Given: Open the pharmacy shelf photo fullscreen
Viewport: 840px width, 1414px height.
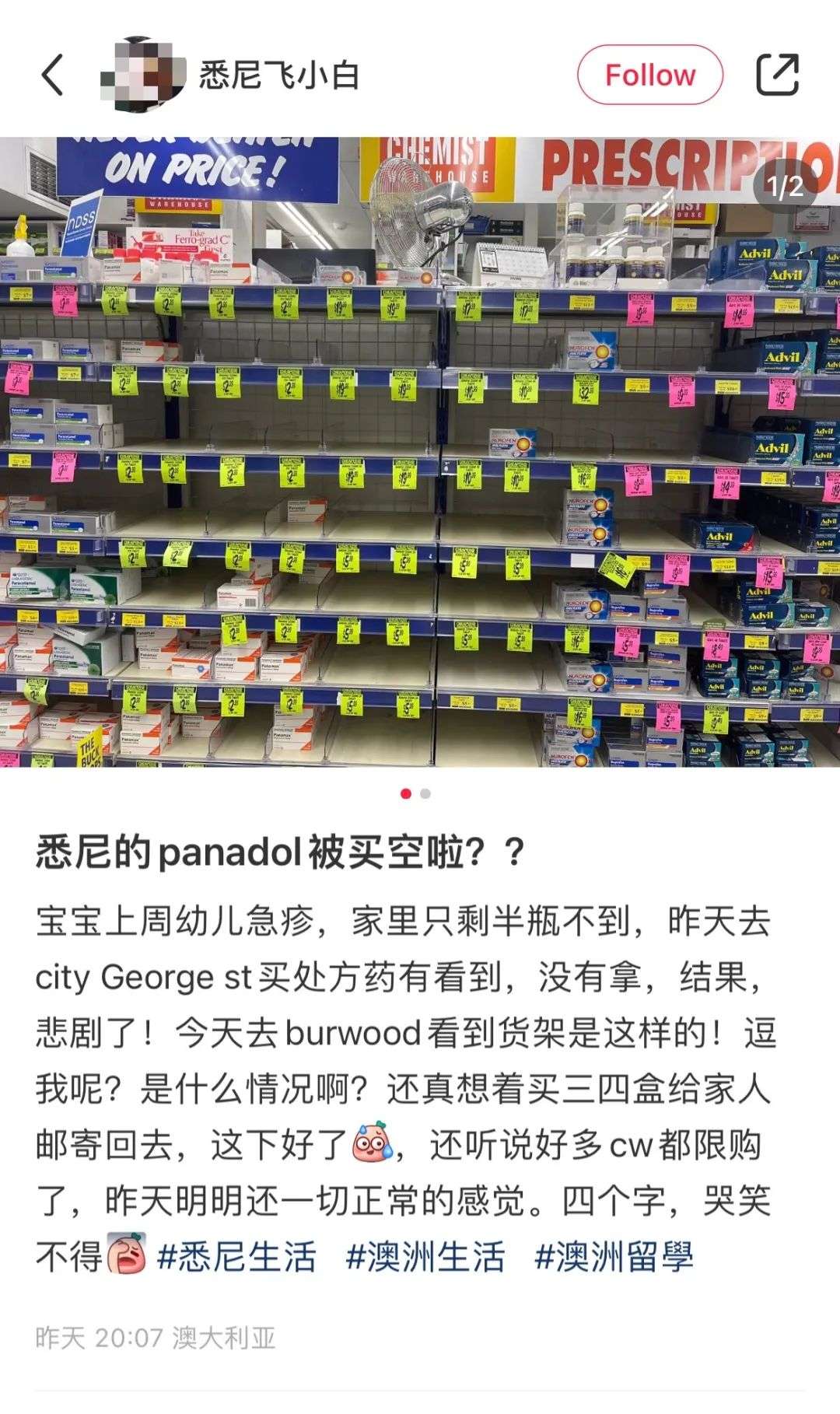Looking at the screenshot, I should (420, 451).
